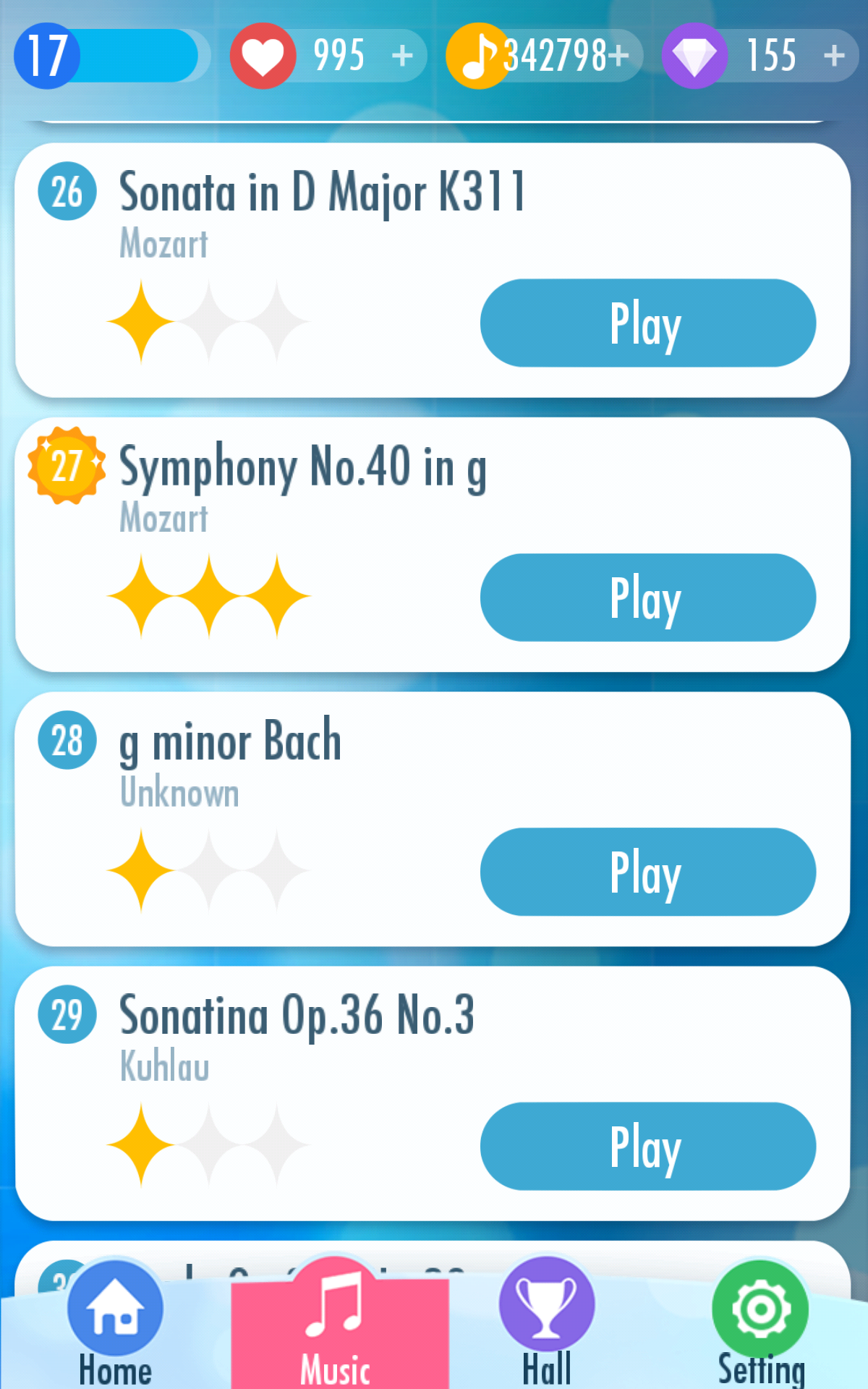The image size is (868, 1389).
Task: Start the g minor Bach song
Action: coord(648,872)
